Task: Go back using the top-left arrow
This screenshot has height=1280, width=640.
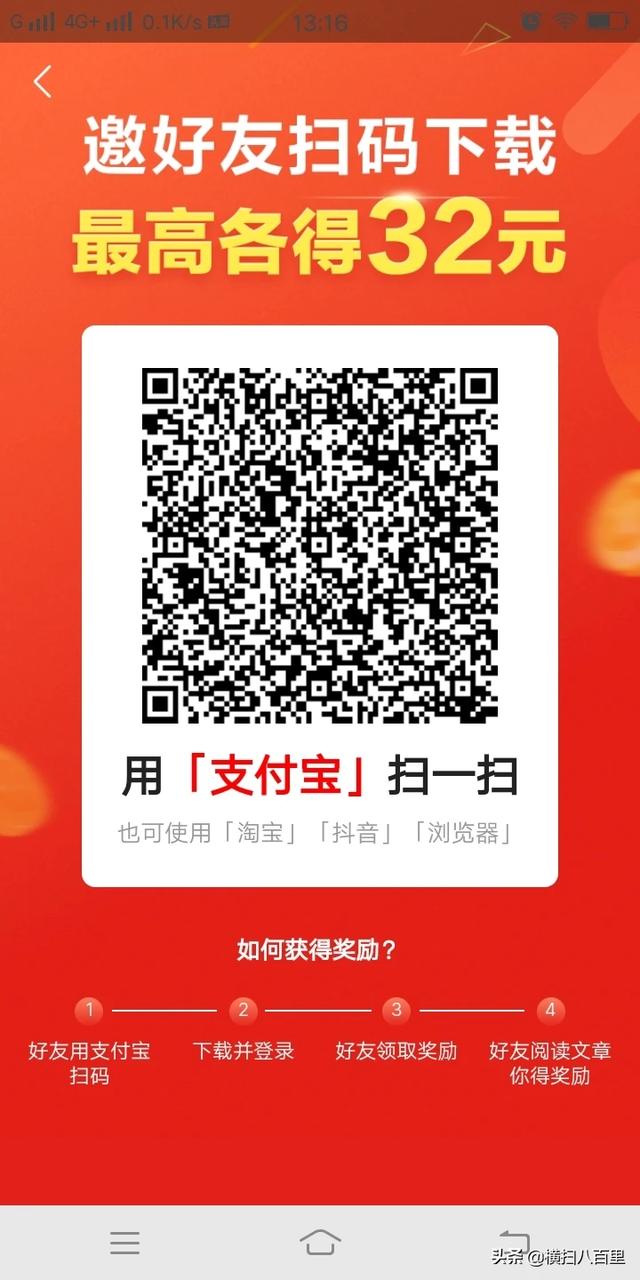Action: pyautogui.click(x=42, y=82)
